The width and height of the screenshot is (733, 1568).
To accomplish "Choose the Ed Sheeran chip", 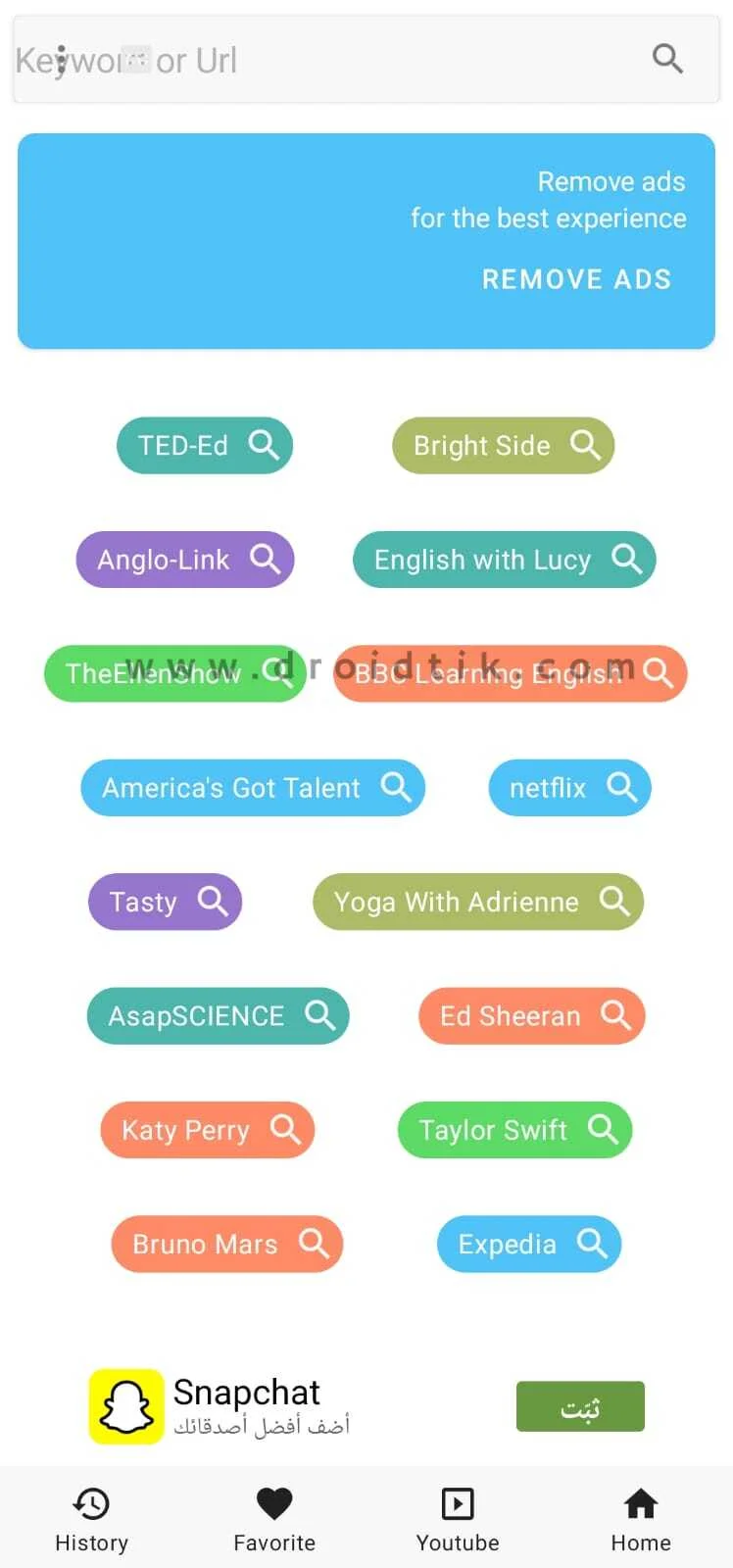I will [x=532, y=1016].
